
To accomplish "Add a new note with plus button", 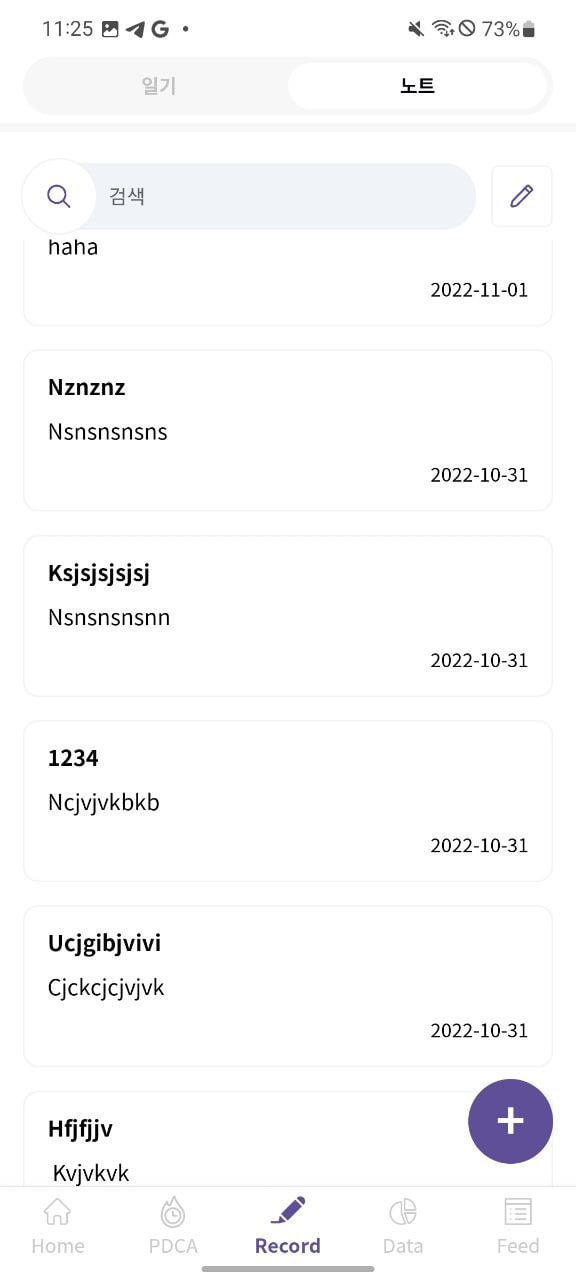I will point(510,1121).
